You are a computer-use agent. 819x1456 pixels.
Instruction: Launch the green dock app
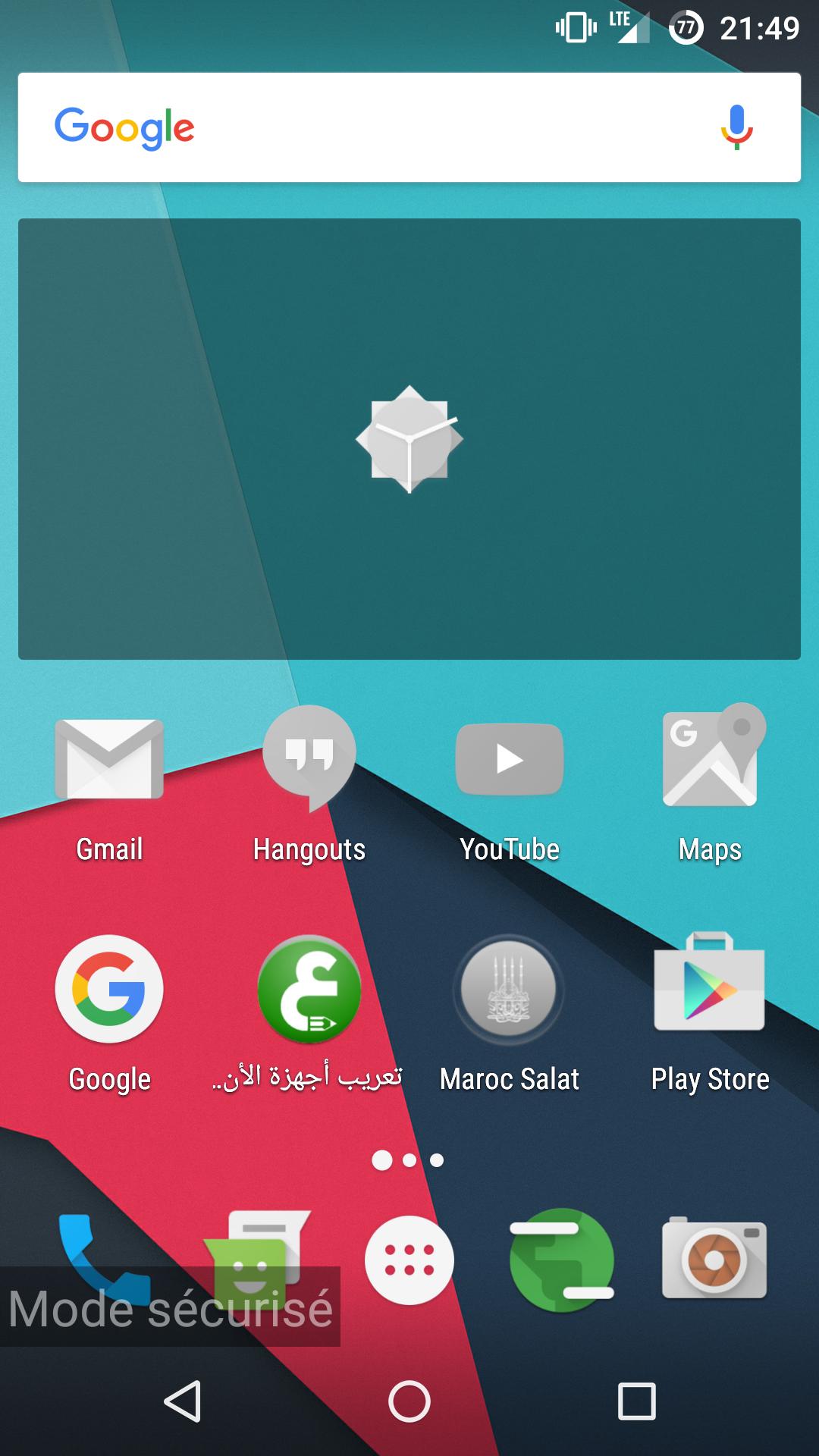pyautogui.click(x=561, y=1260)
